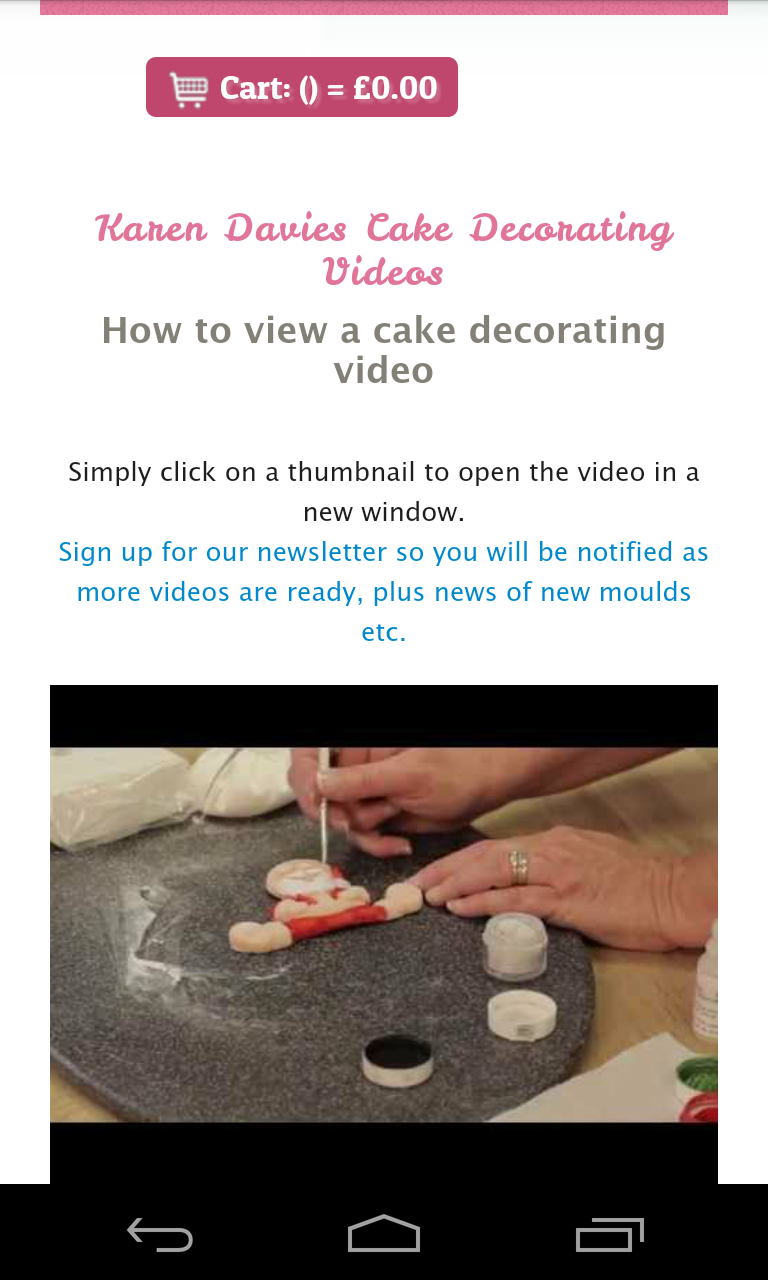Go to the home screen

(384, 1234)
